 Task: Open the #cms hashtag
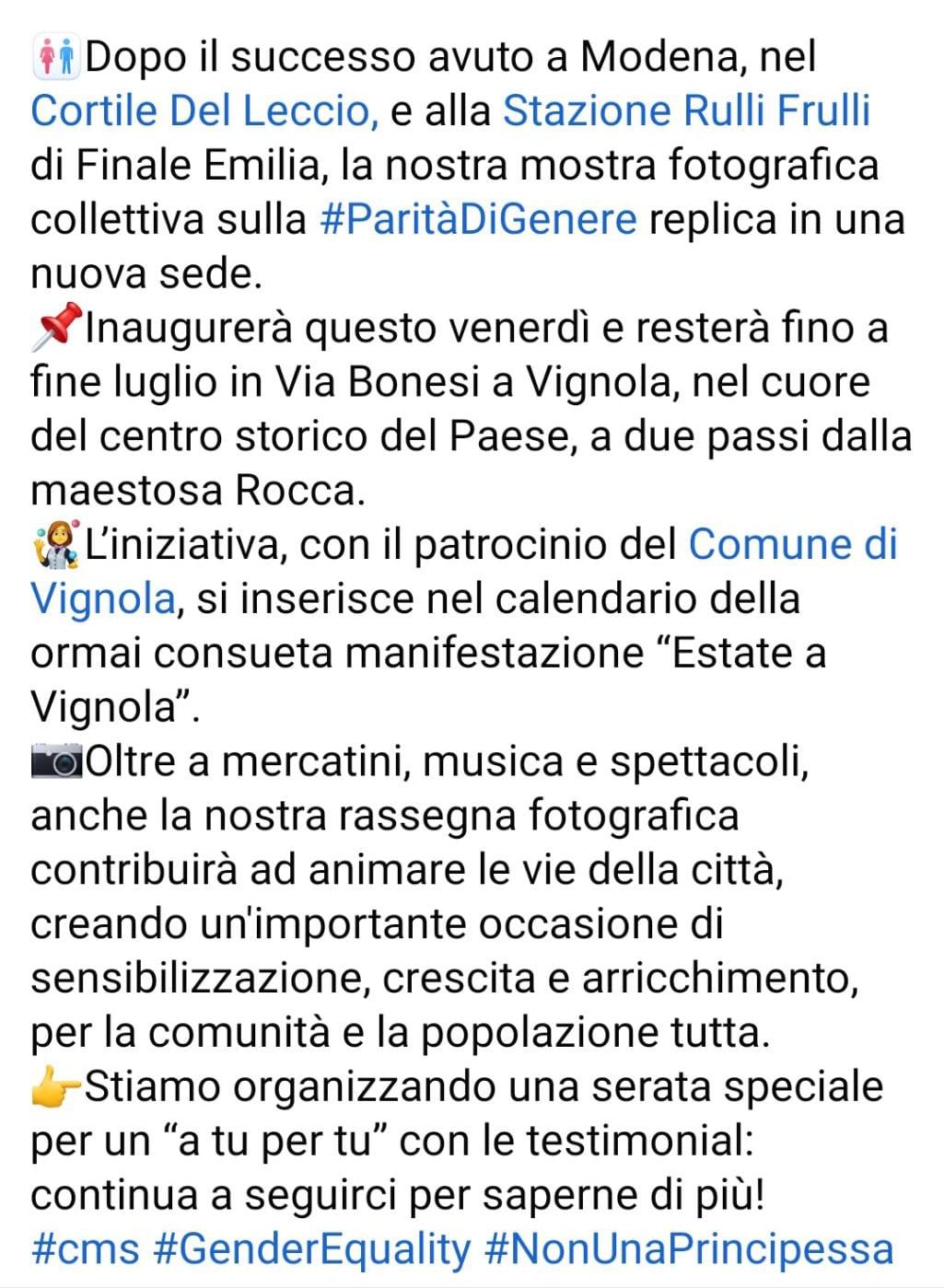(85, 1250)
